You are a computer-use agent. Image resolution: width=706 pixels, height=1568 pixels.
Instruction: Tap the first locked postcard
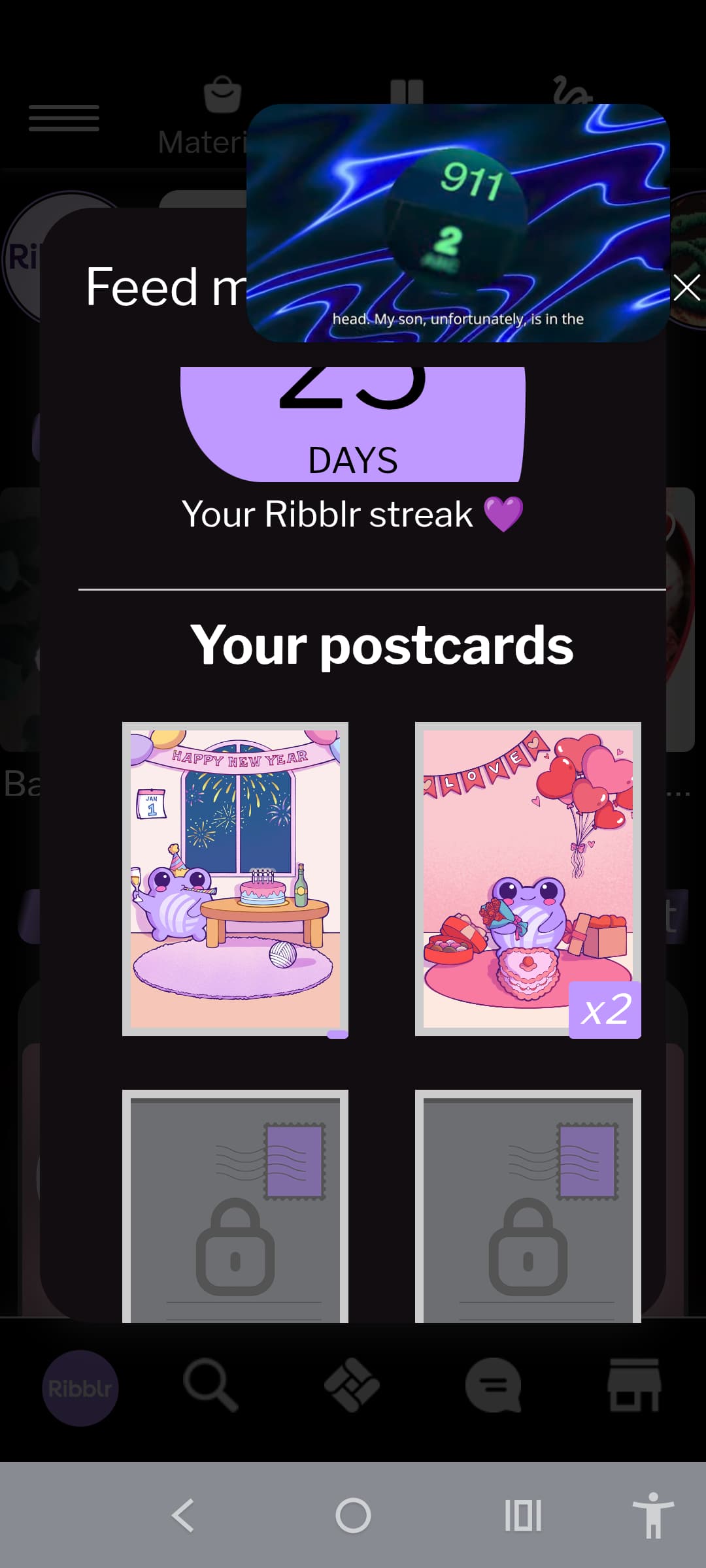coord(235,1206)
